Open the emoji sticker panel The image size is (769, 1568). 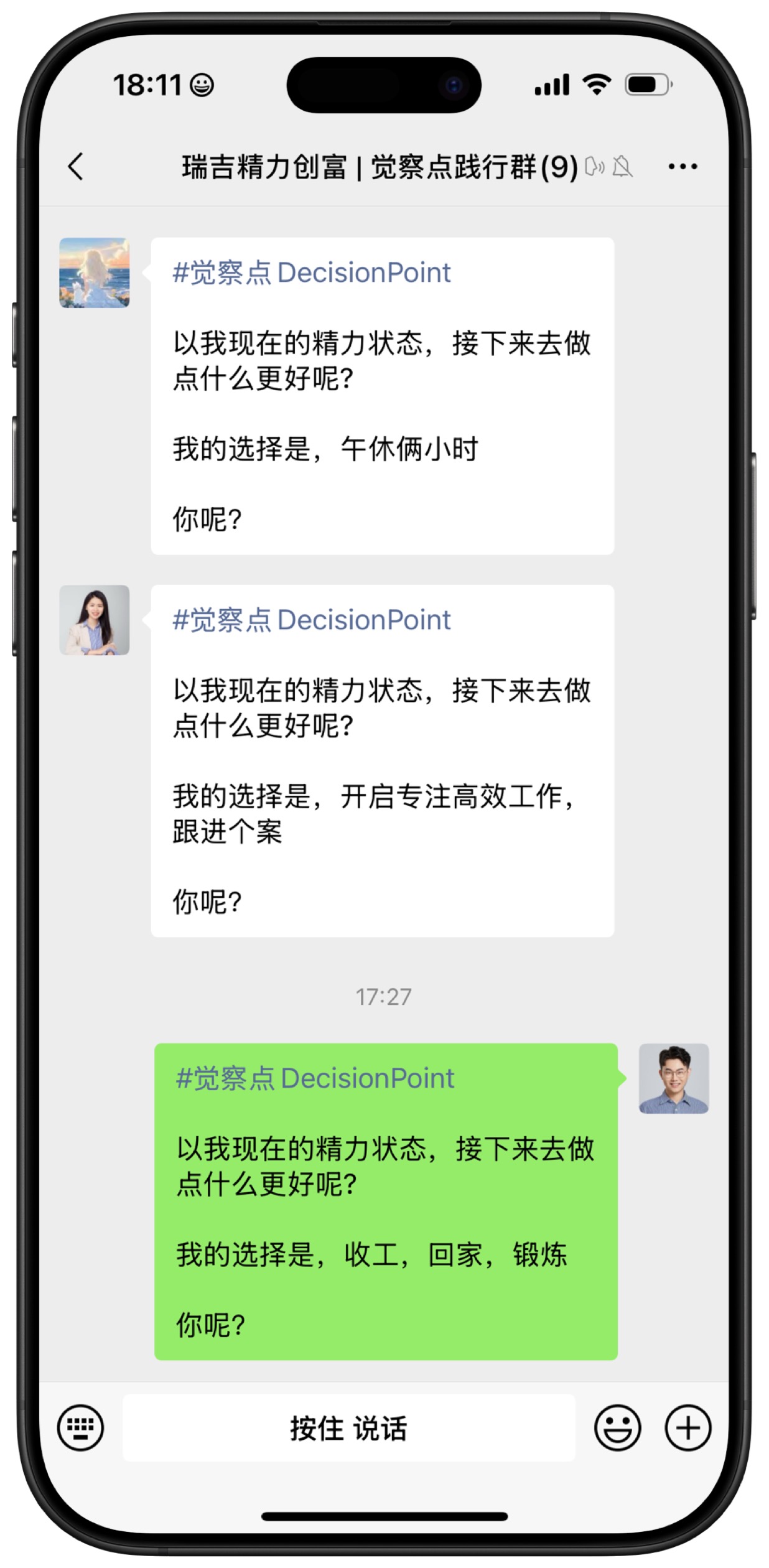(x=617, y=1427)
